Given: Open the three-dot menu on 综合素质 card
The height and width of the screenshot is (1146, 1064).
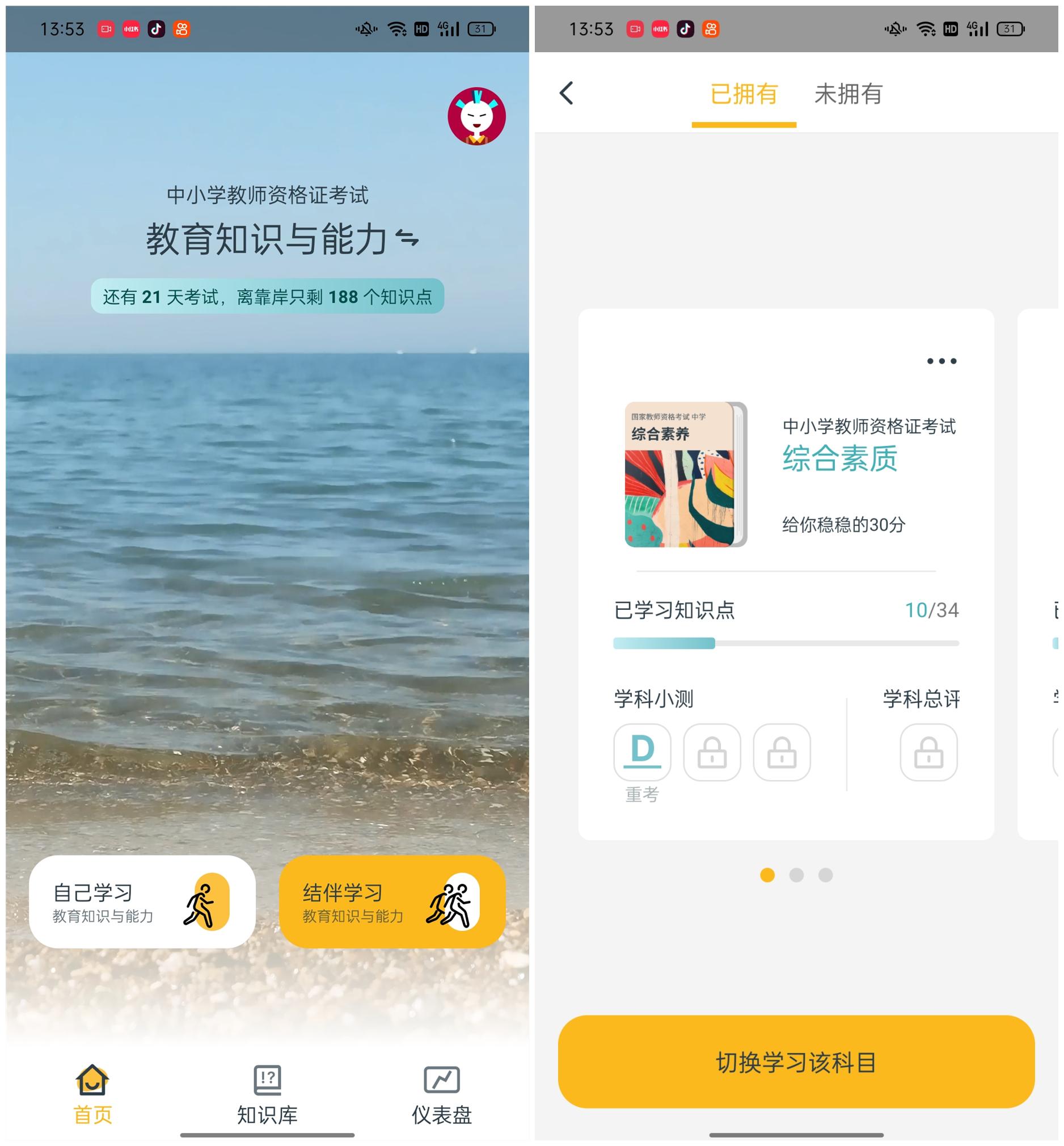Looking at the screenshot, I should click(941, 361).
